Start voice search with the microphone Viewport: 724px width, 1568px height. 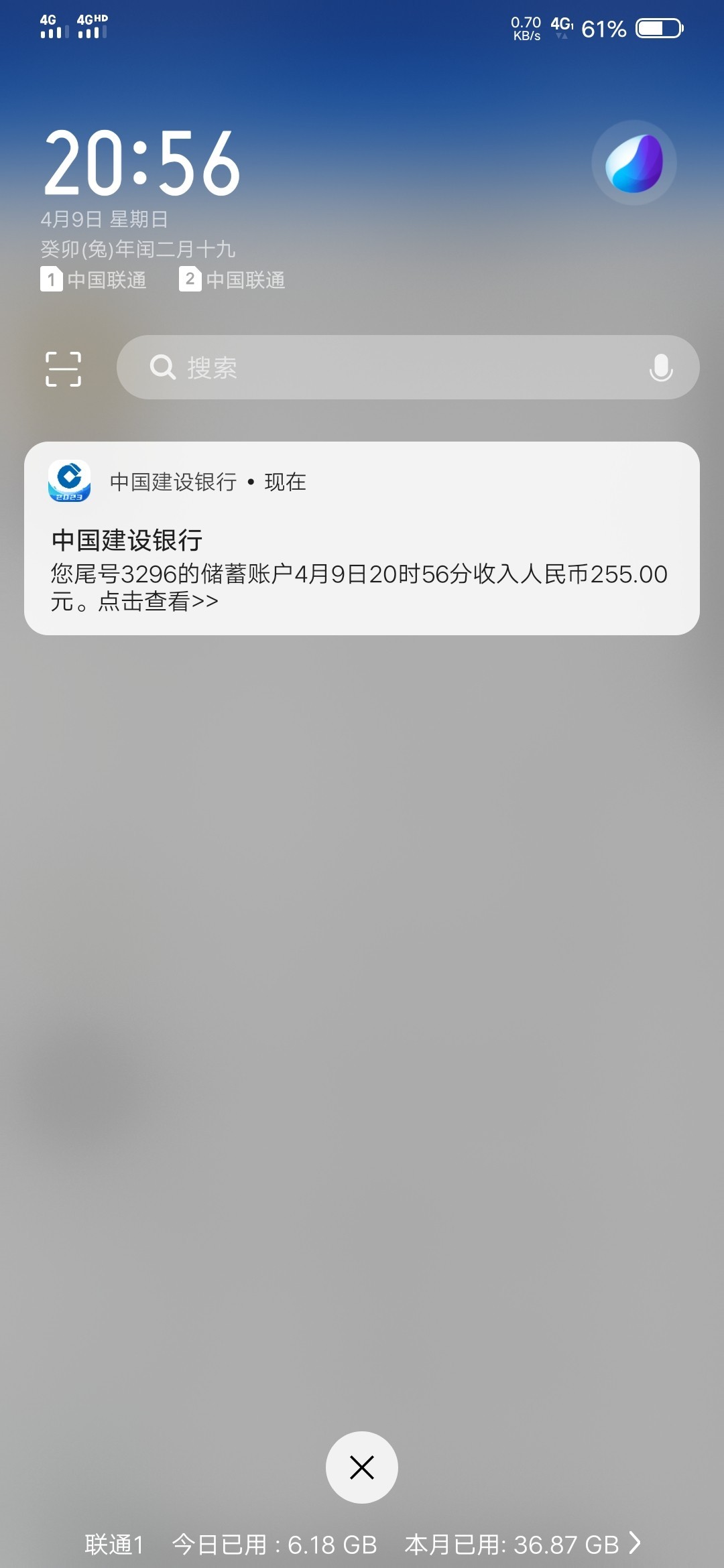pyautogui.click(x=660, y=367)
